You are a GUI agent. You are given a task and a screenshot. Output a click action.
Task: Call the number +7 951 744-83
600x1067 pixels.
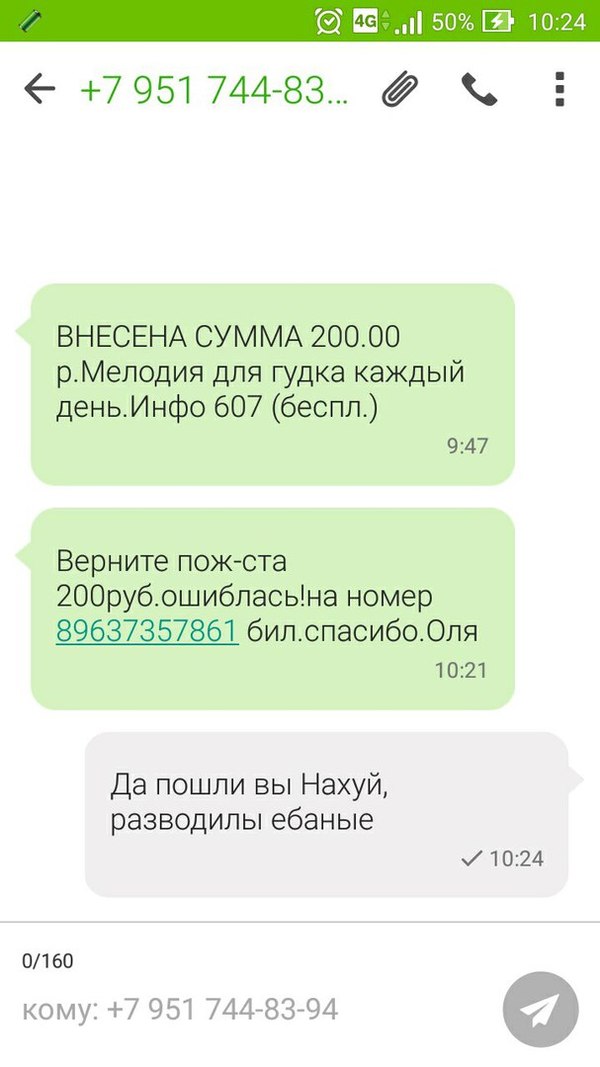tap(479, 90)
